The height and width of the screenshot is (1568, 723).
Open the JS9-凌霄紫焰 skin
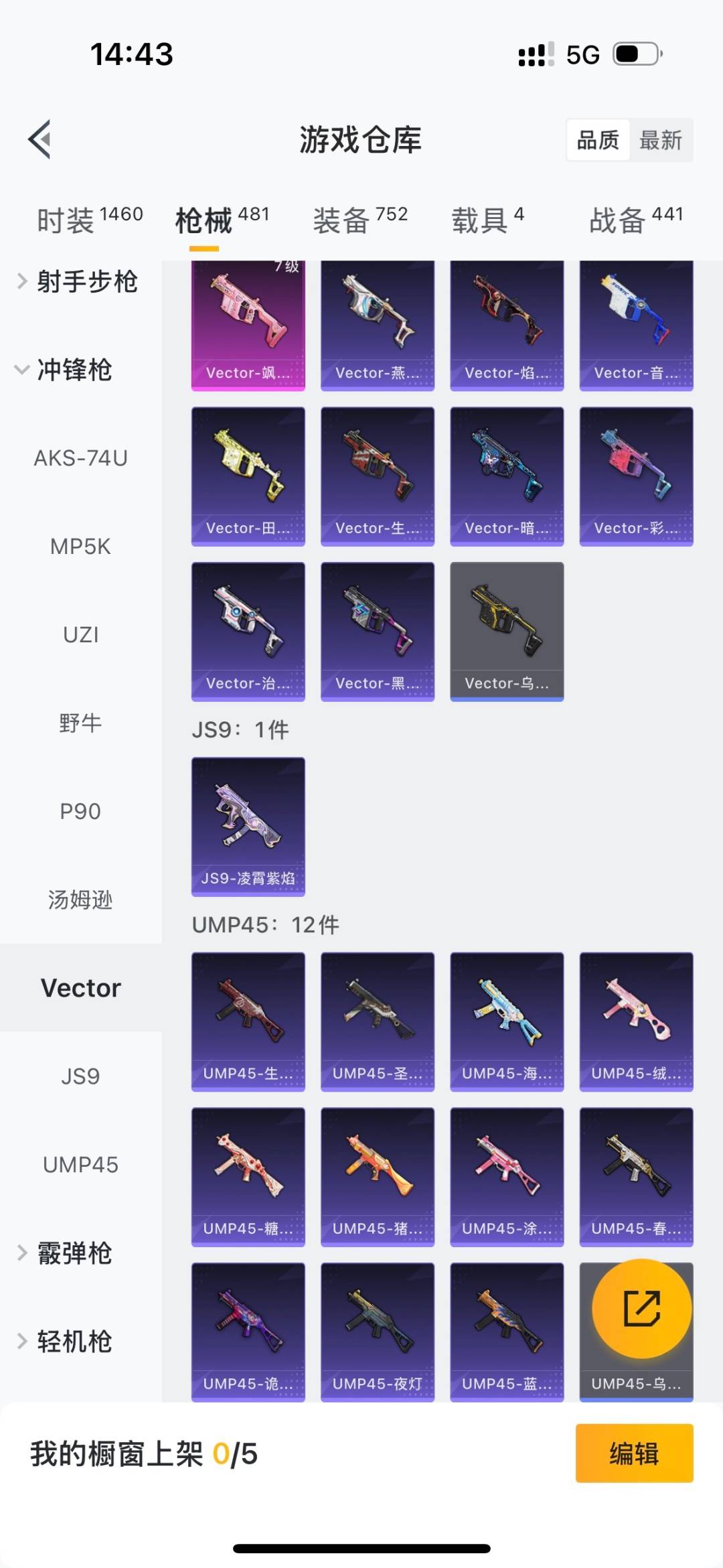click(x=248, y=826)
